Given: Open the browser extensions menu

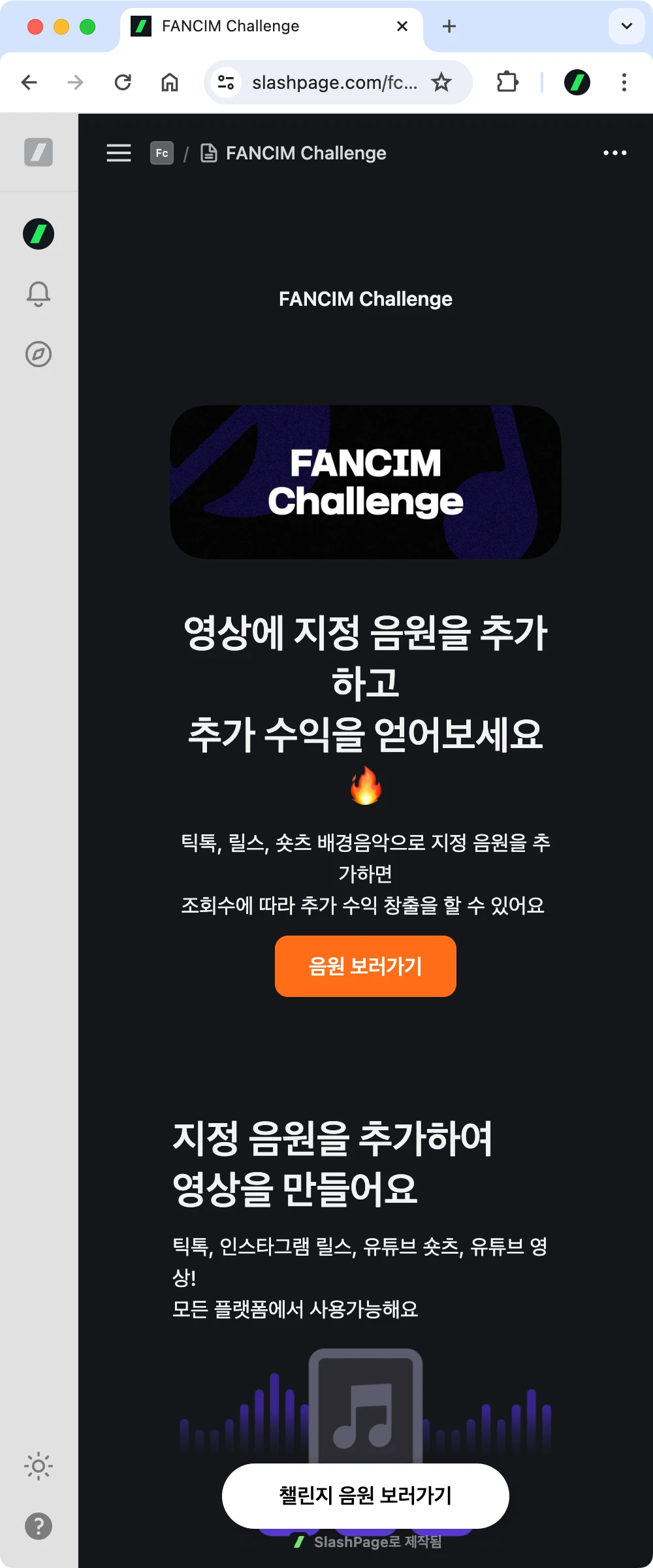Looking at the screenshot, I should 507,82.
